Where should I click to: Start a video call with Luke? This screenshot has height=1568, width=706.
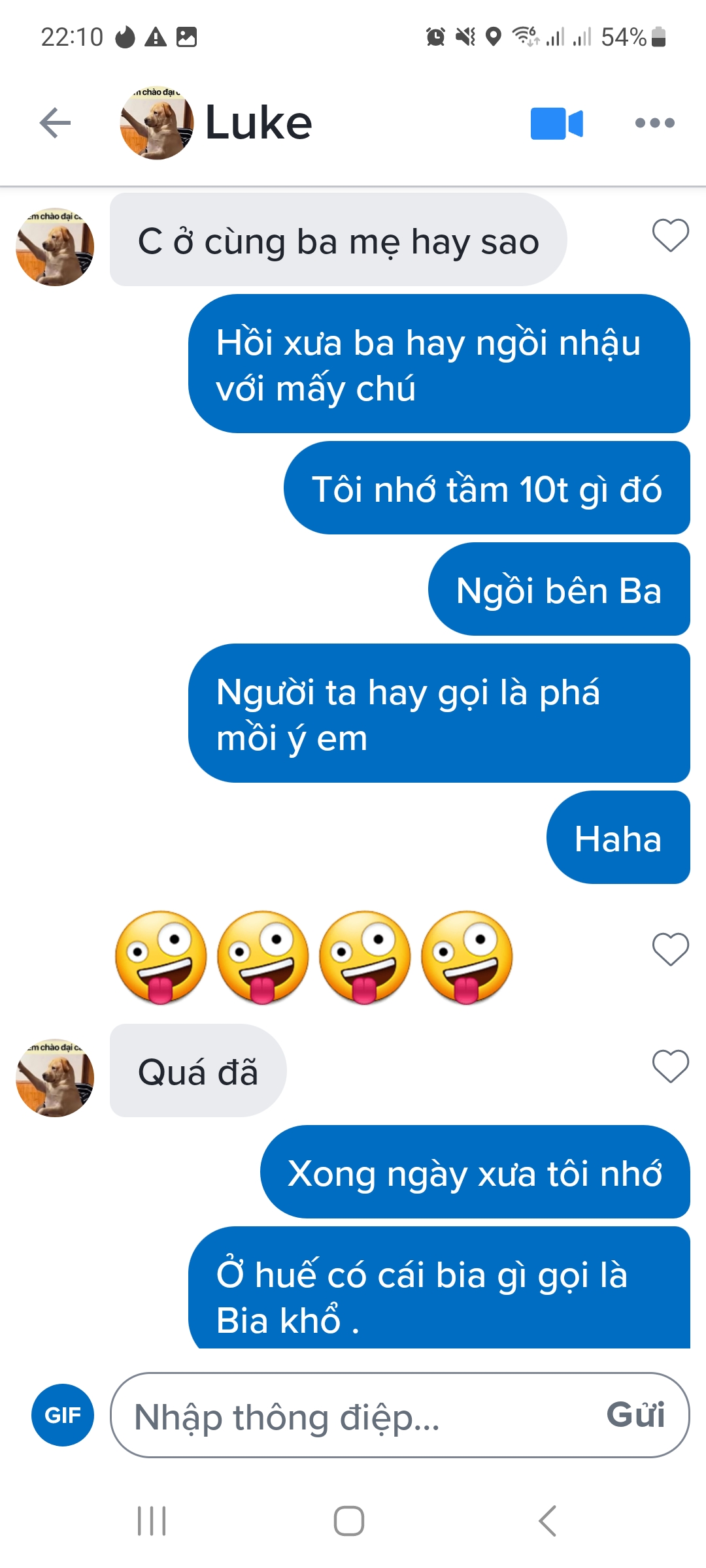pyautogui.click(x=556, y=123)
